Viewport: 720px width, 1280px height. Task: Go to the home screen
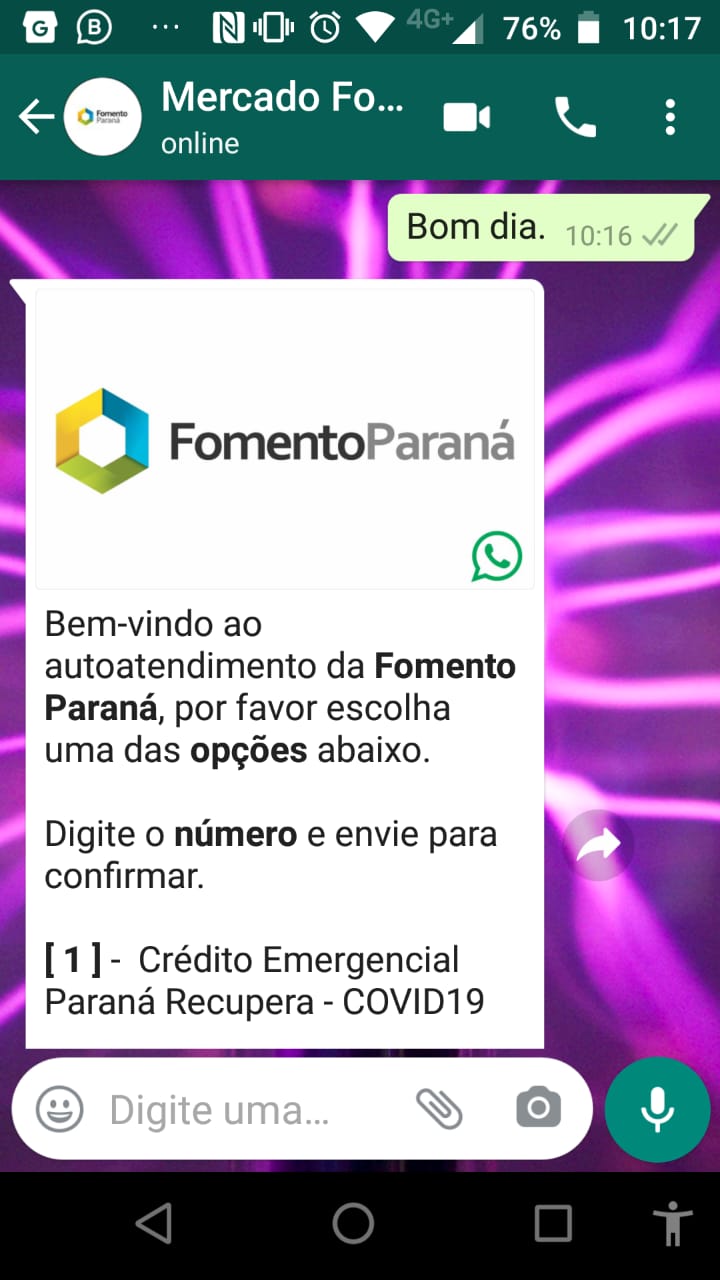pyautogui.click(x=353, y=1223)
